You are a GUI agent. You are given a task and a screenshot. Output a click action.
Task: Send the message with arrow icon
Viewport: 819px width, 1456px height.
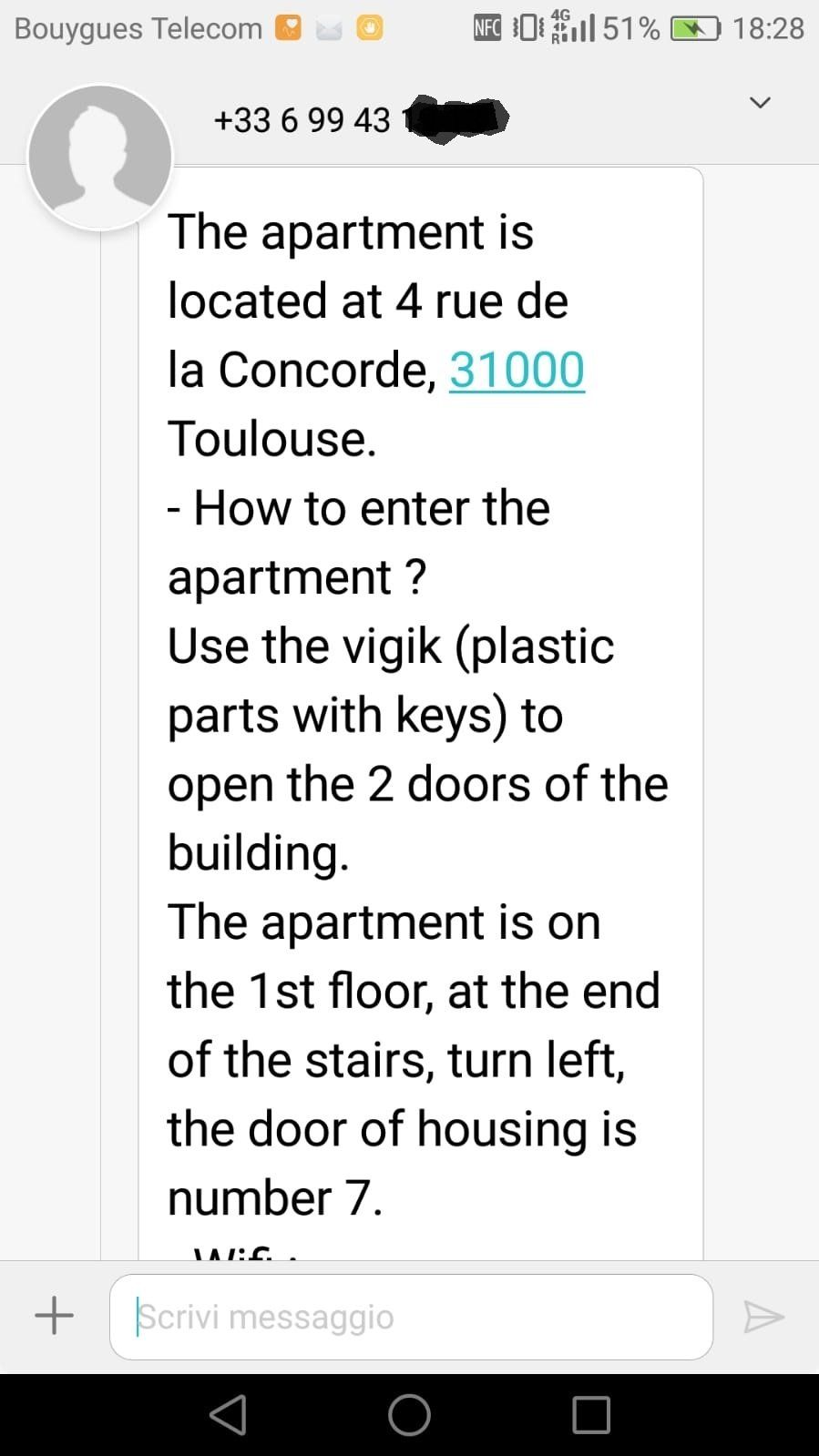(x=763, y=1317)
